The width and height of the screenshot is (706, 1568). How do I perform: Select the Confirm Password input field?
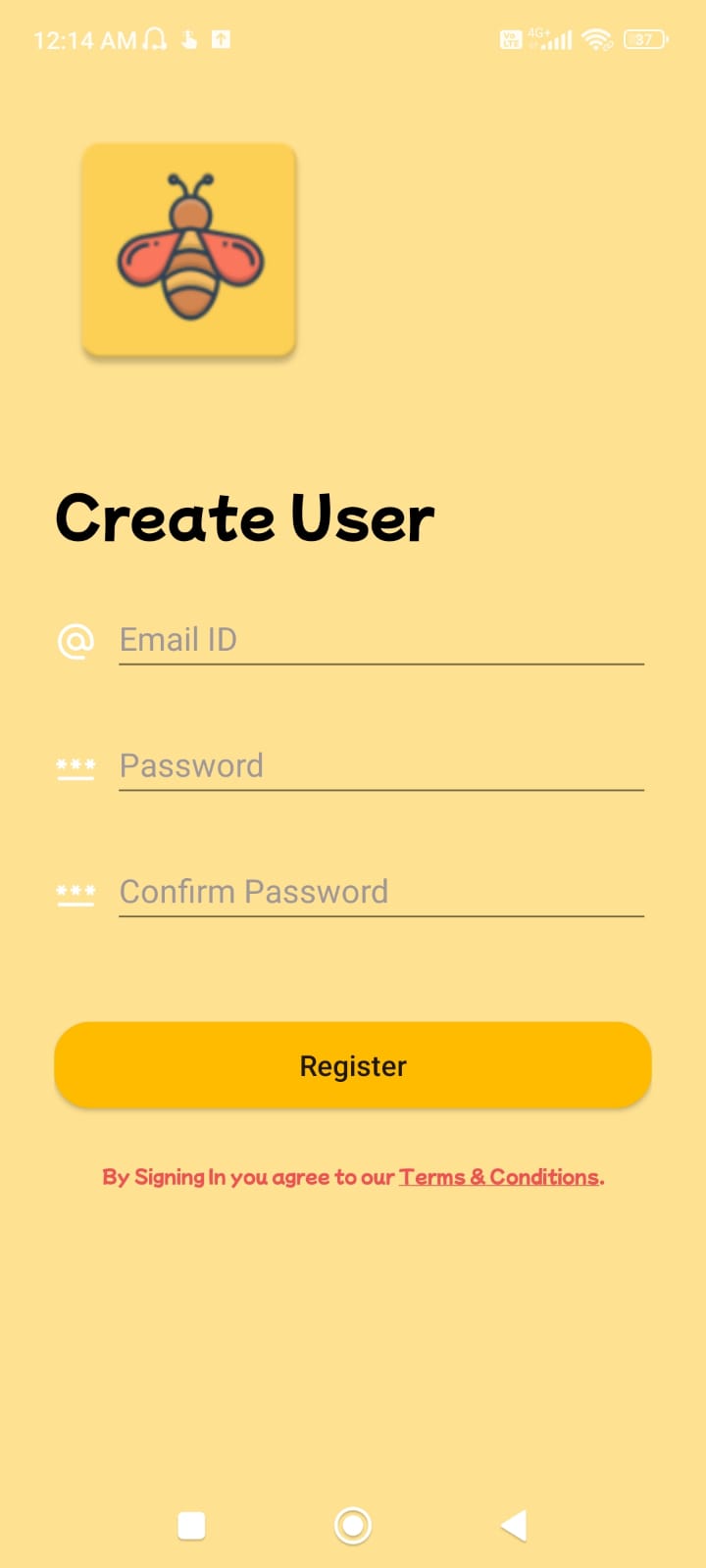380,892
